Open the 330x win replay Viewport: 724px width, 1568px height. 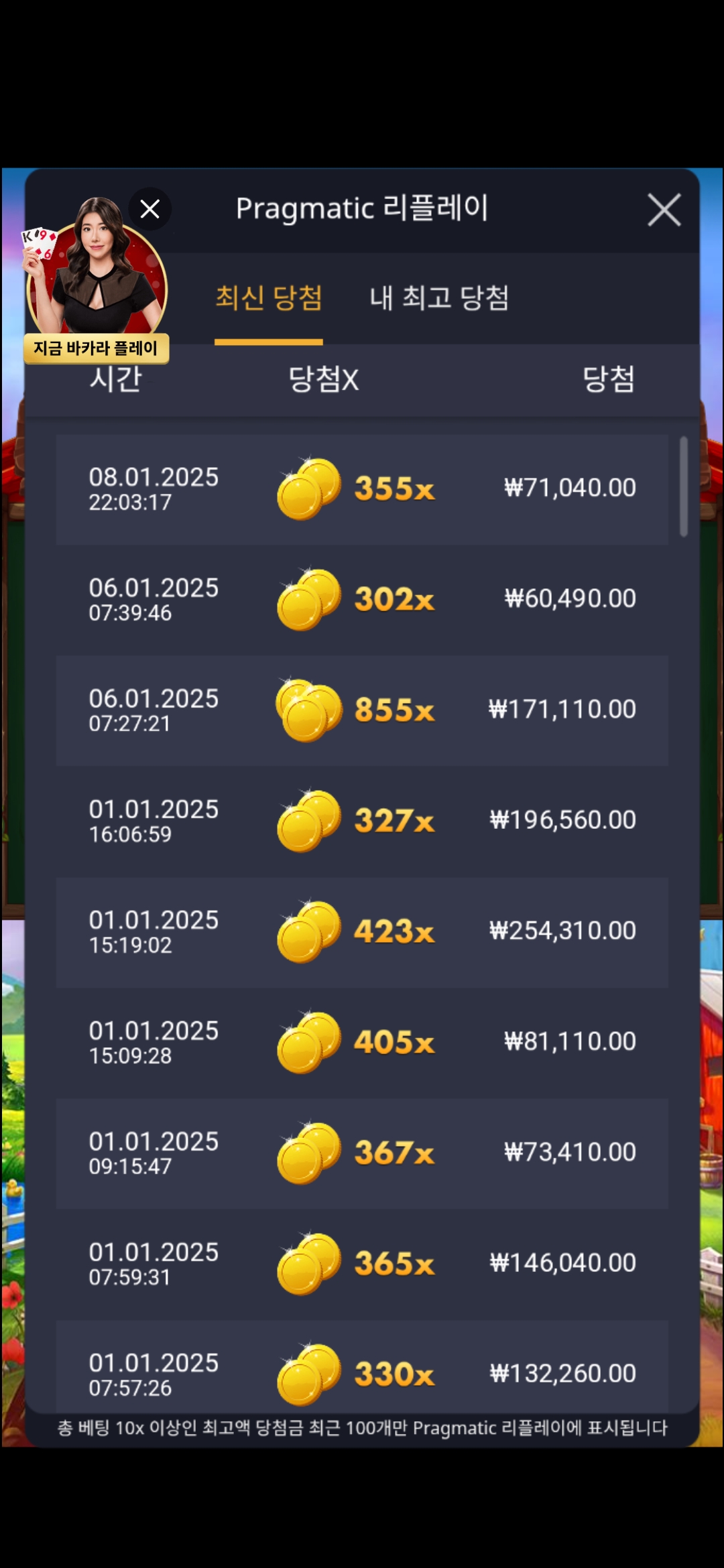coord(362,1365)
